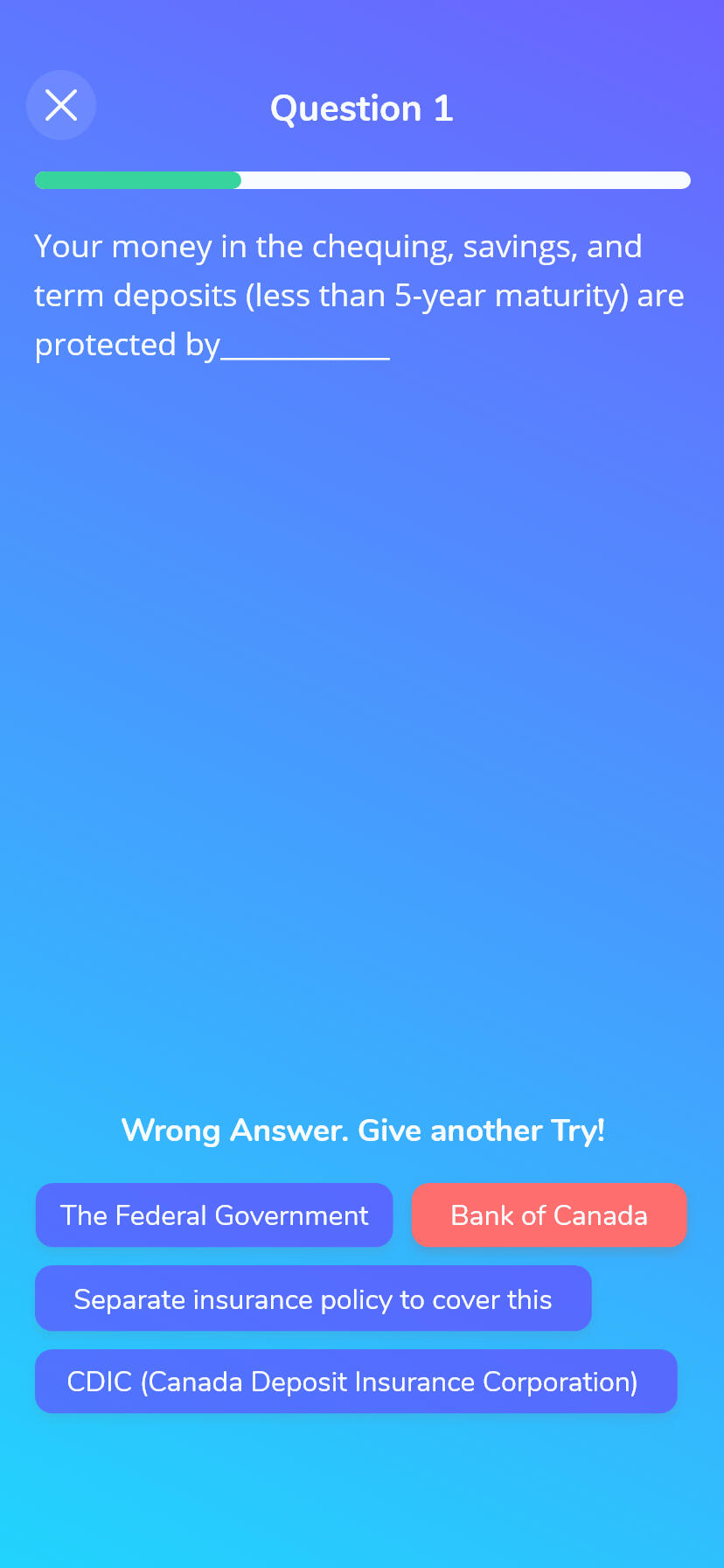Pick Separate insurance policy to cover this
Image resolution: width=724 pixels, height=1568 pixels.
tap(313, 1299)
